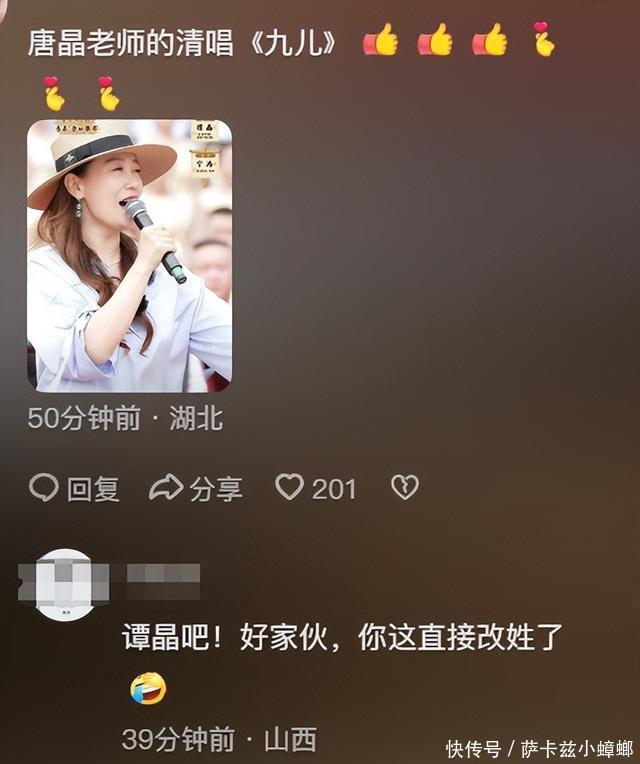
Task: Reply to the 唐晶老师 comment
Action: 74,488
